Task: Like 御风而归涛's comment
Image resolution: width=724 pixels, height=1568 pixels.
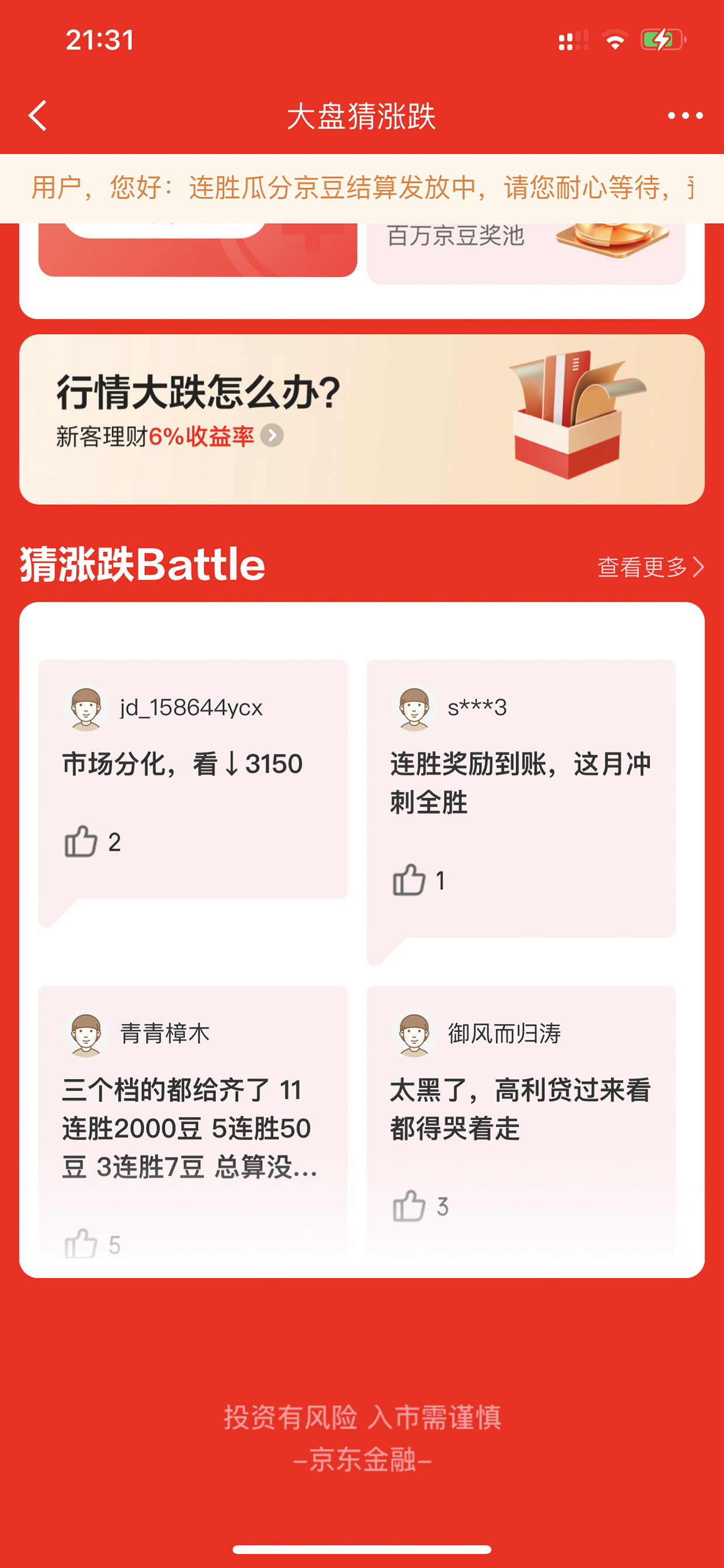Action: [409, 1206]
